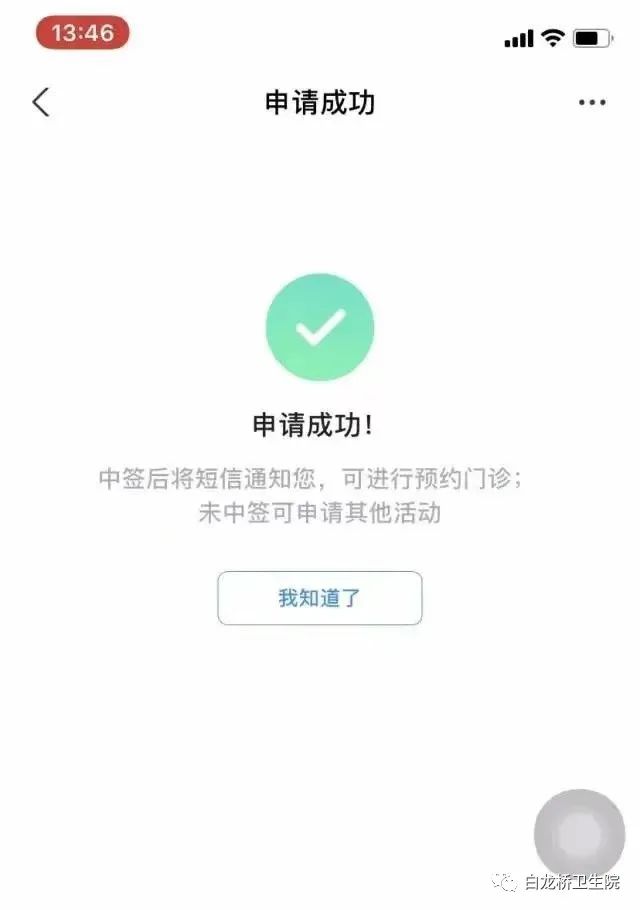
Task: Open the three-dot overflow menu
Action: [592, 103]
